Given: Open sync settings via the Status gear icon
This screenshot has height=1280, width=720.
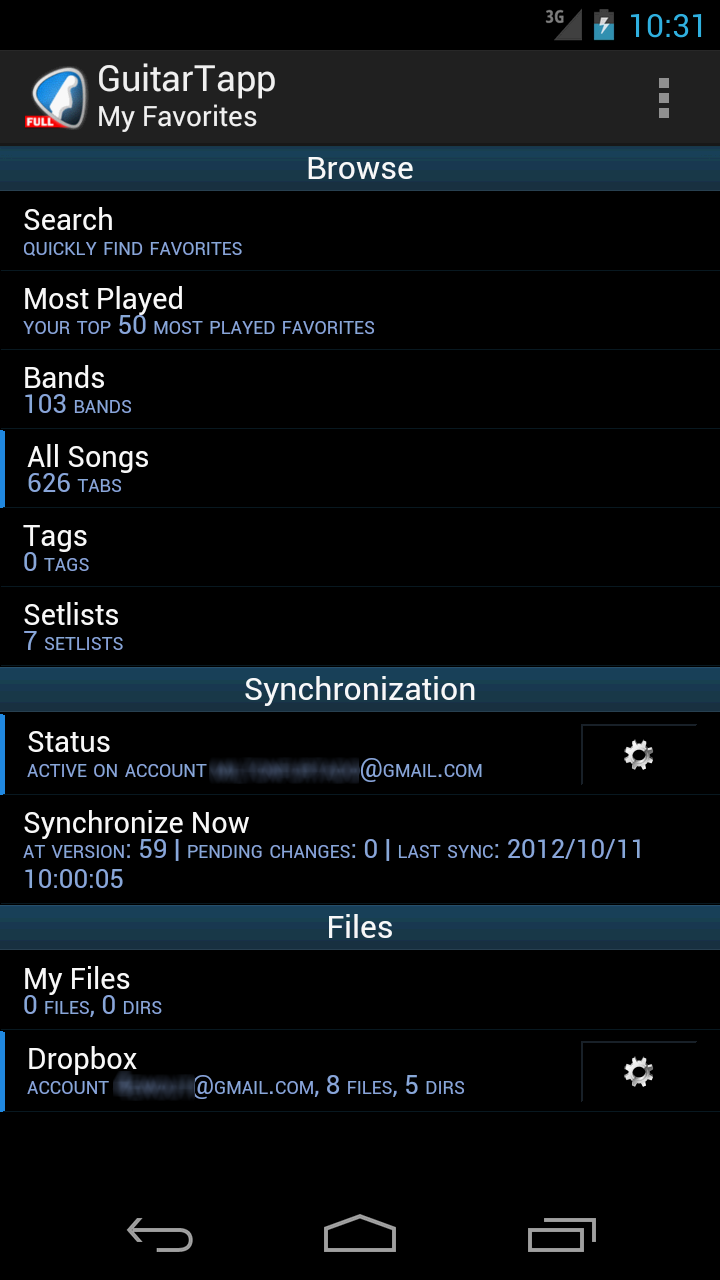Looking at the screenshot, I should (640, 755).
